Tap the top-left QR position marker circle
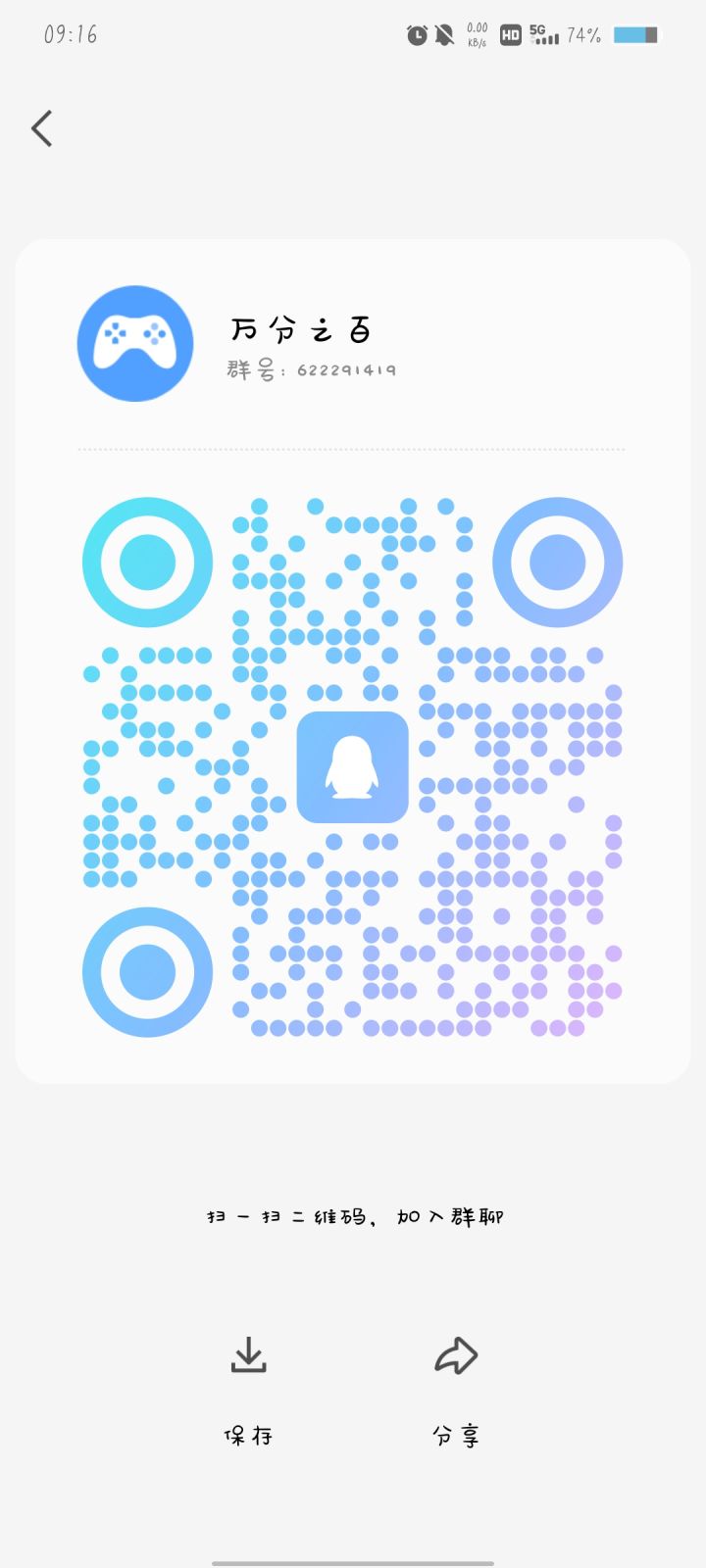This screenshot has height=1568, width=706. click(147, 562)
